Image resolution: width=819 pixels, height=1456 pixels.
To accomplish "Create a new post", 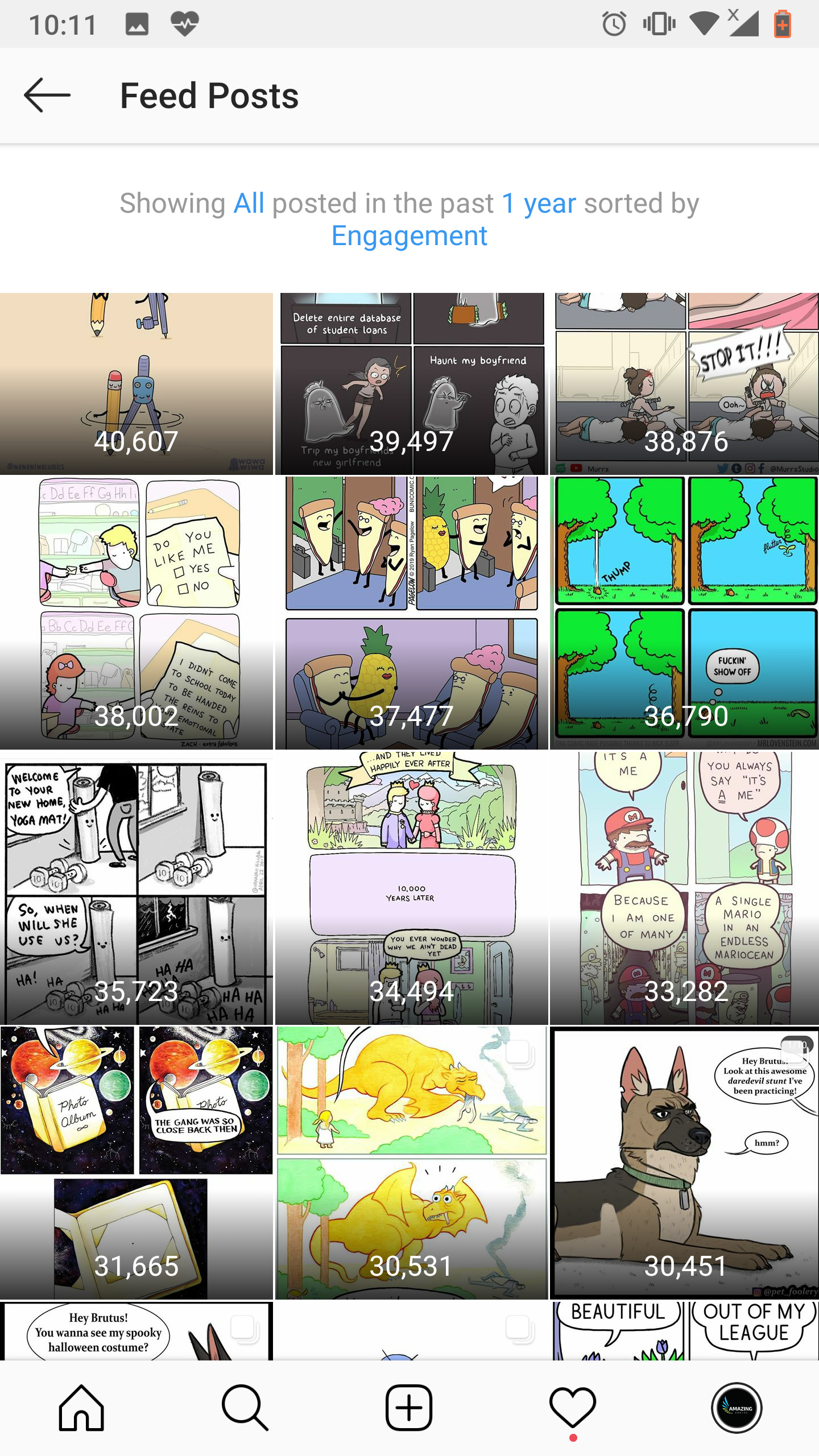I will pos(409,1408).
